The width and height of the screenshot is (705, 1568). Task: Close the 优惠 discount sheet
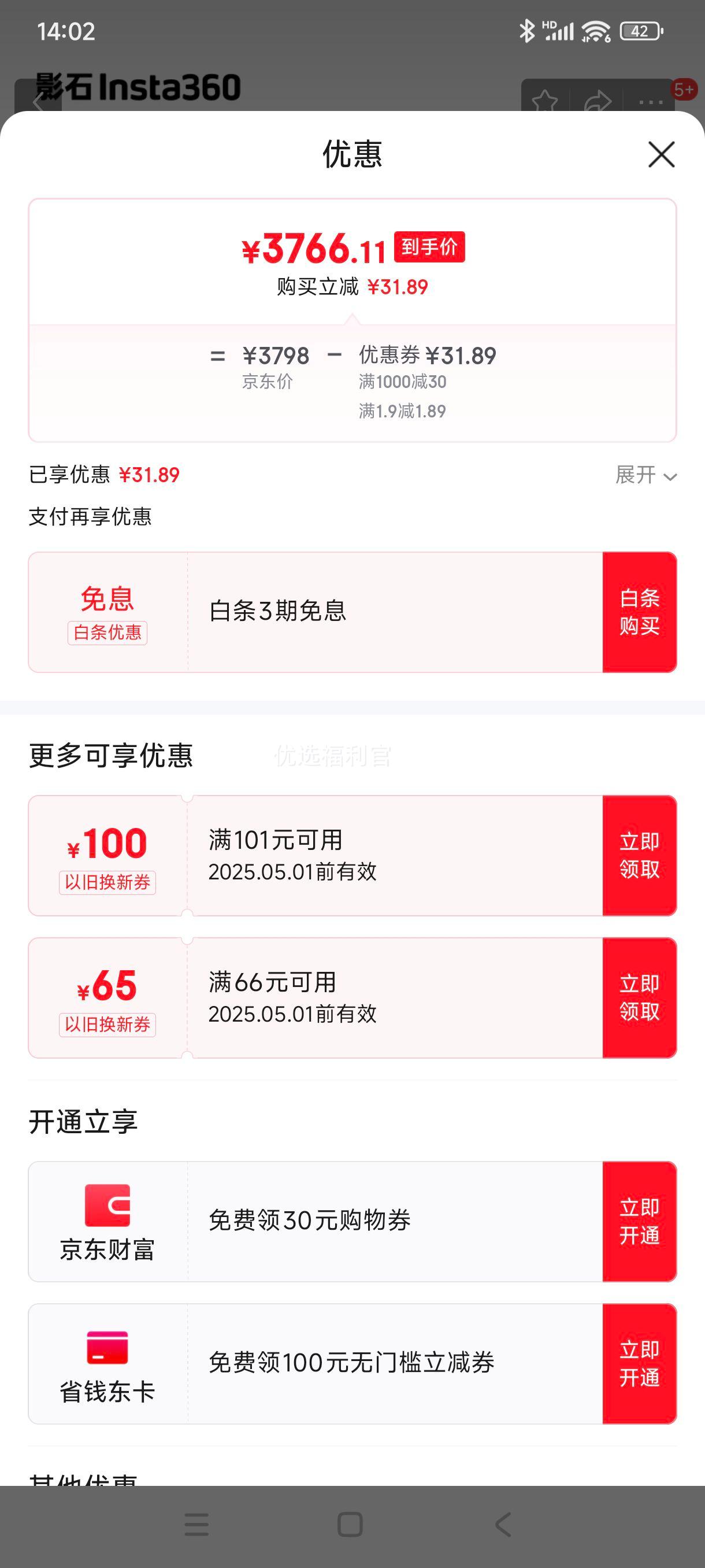(x=661, y=154)
